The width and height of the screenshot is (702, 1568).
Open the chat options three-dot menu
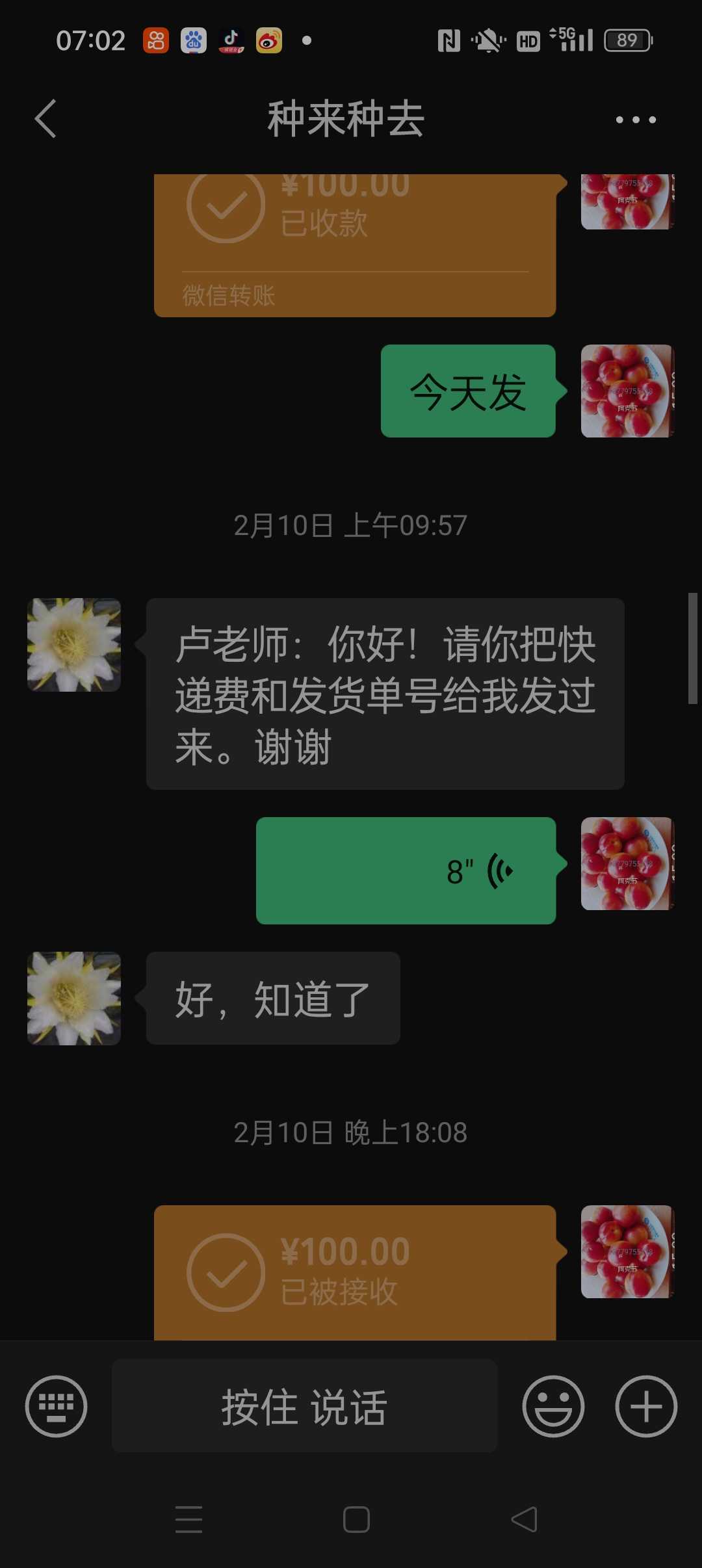coord(636,120)
